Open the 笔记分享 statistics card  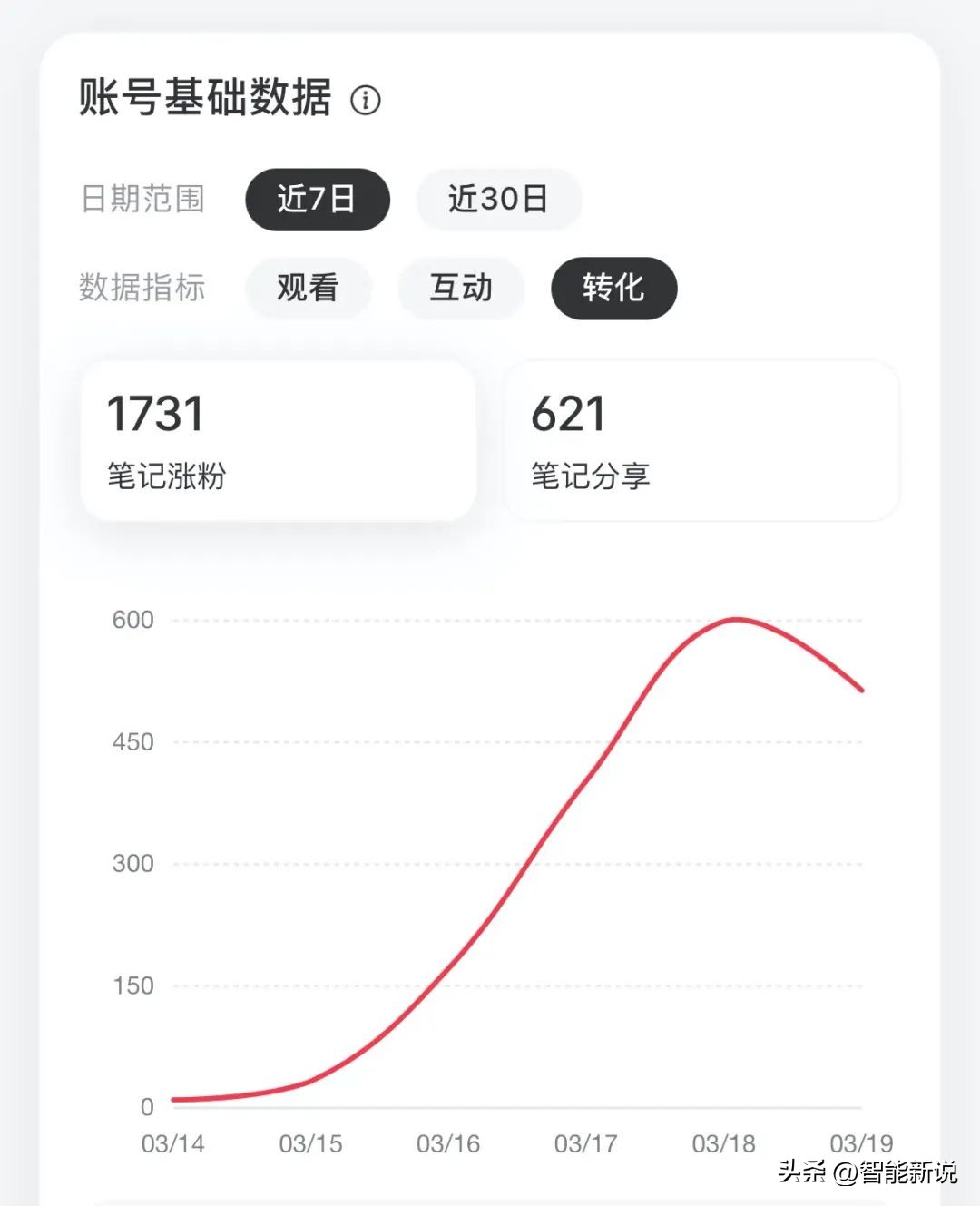[x=703, y=441]
